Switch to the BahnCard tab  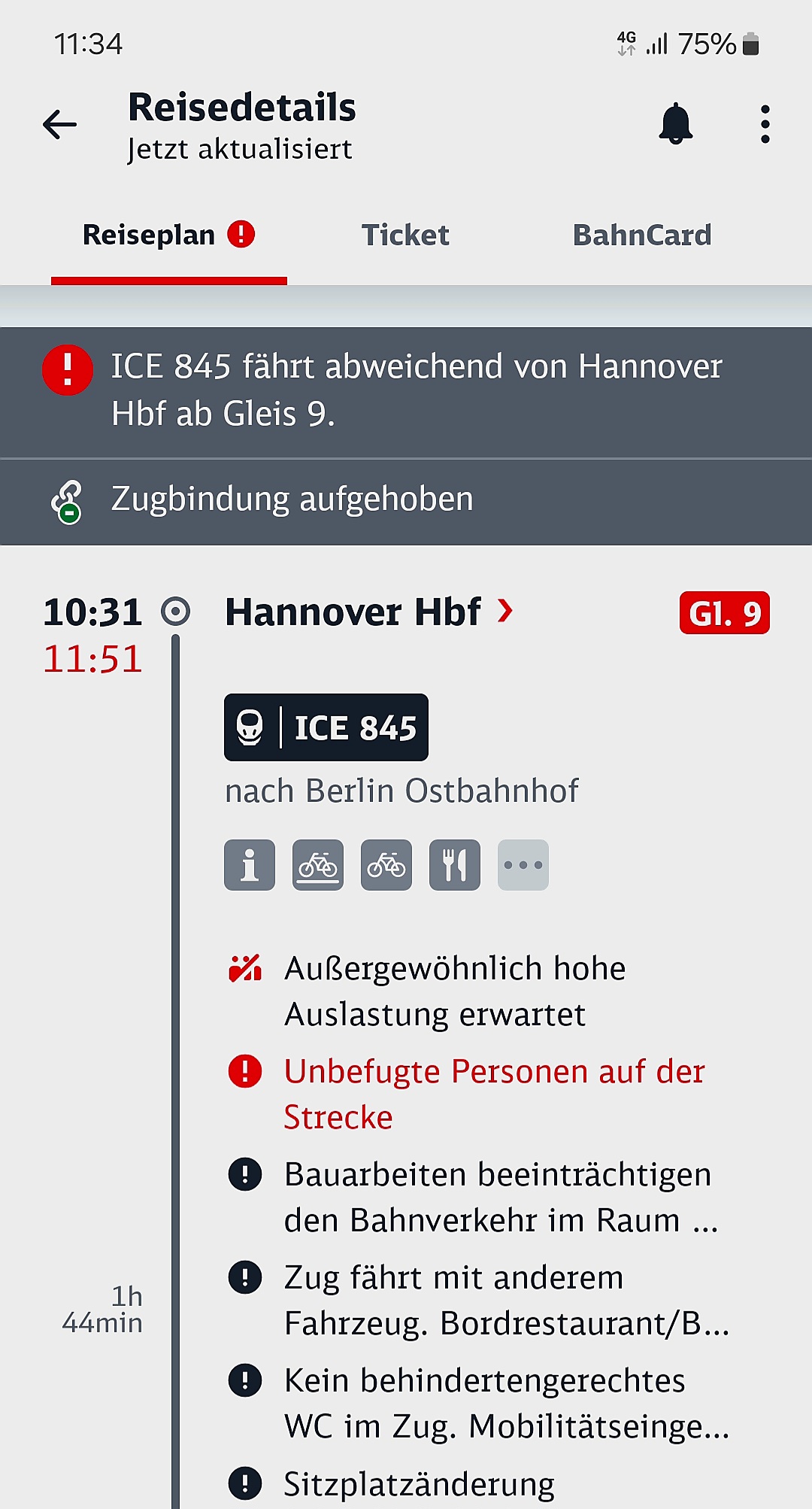641,235
